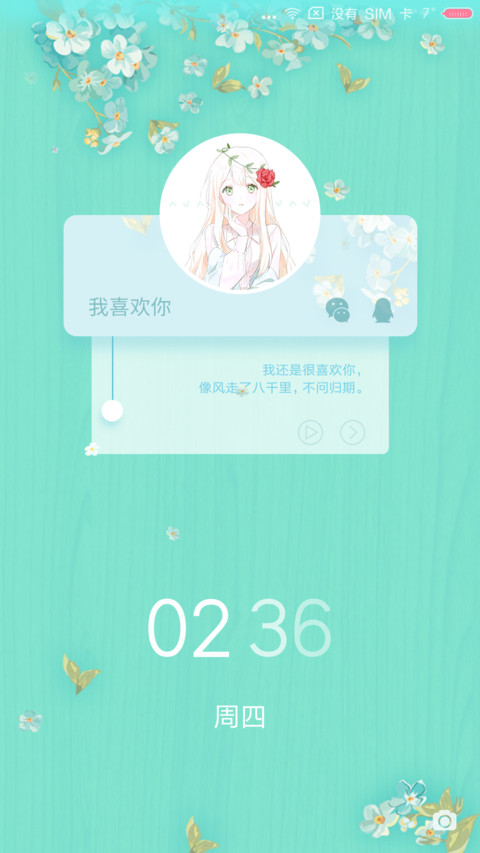Skip to the next track

pyautogui.click(x=353, y=432)
